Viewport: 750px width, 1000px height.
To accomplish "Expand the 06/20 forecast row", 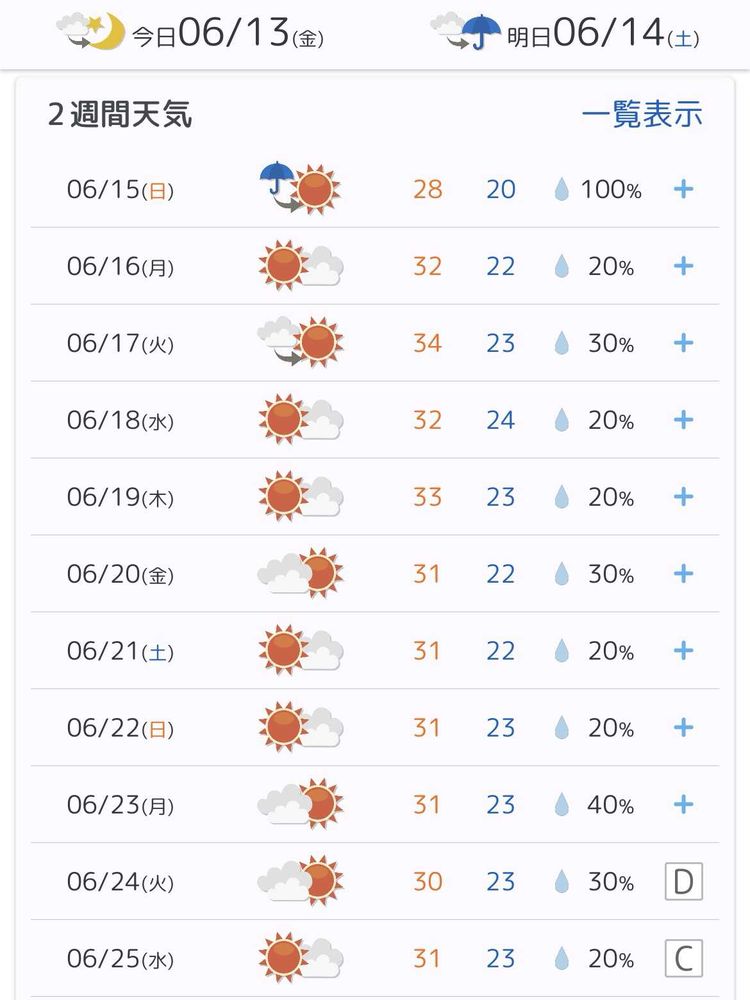I will [x=684, y=574].
